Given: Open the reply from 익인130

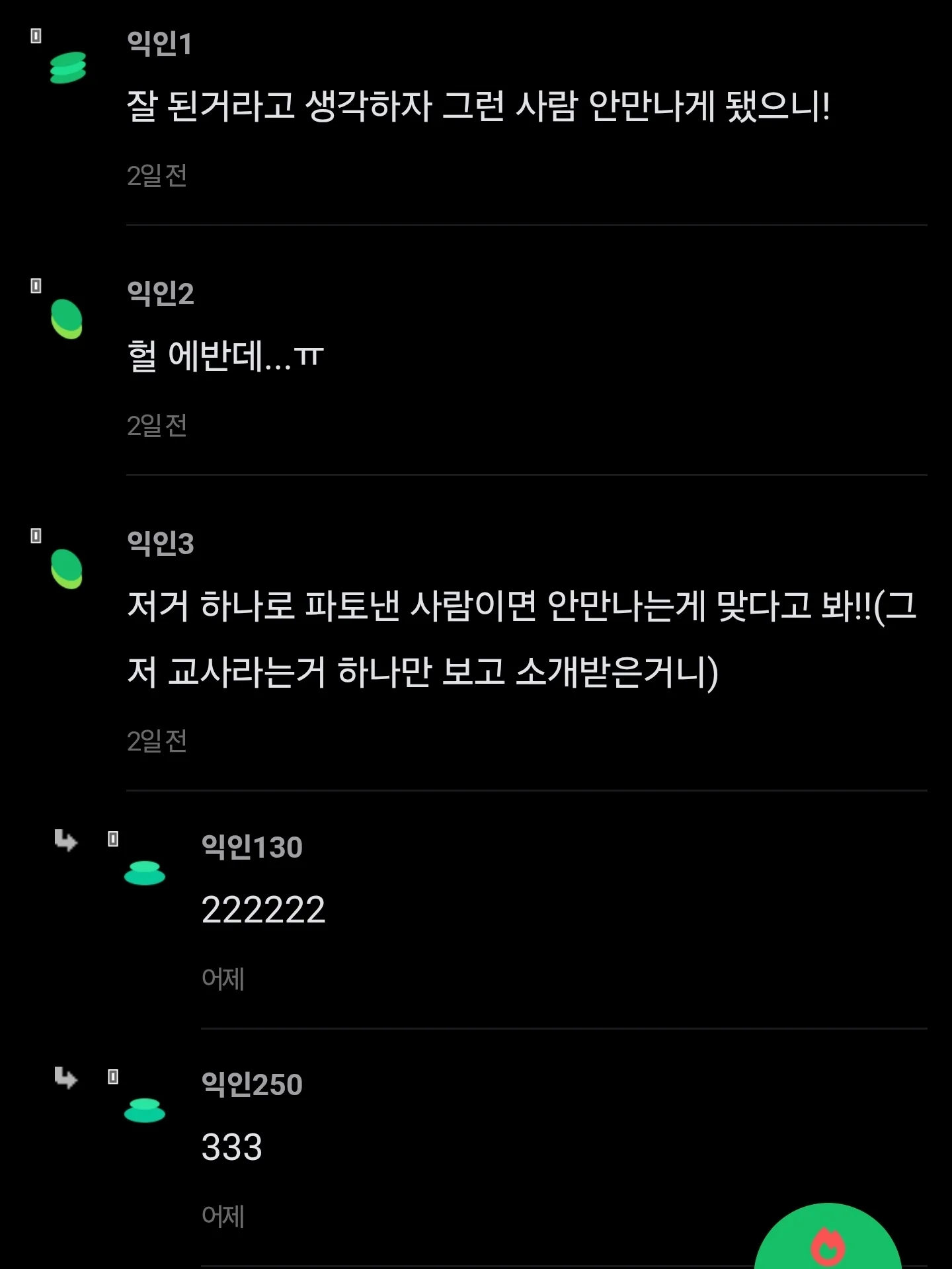Looking at the screenshot, I should tap(263, 909).
